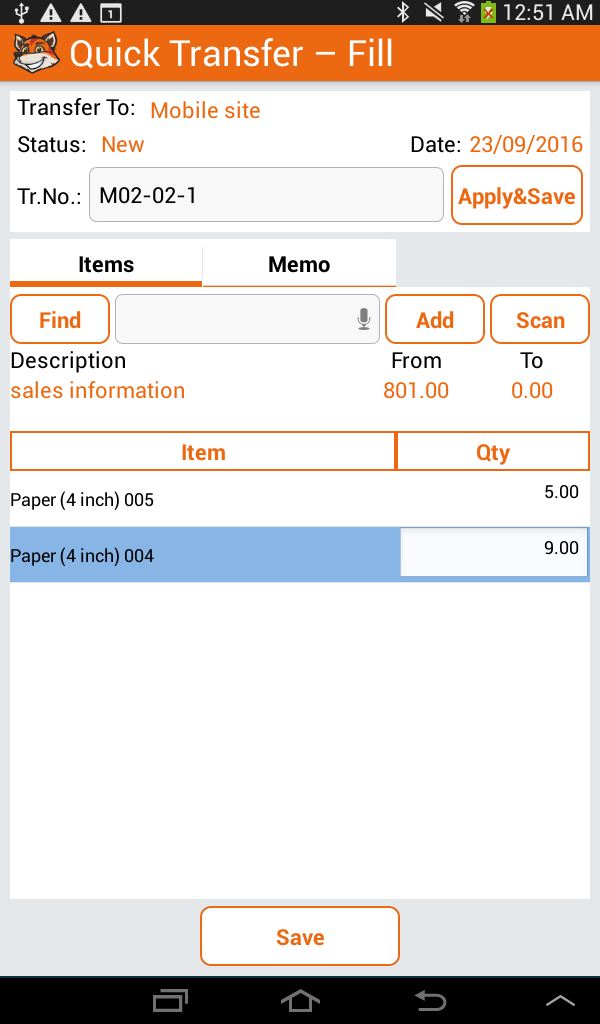Edit the 9.00 quantity field

point(493,553)
